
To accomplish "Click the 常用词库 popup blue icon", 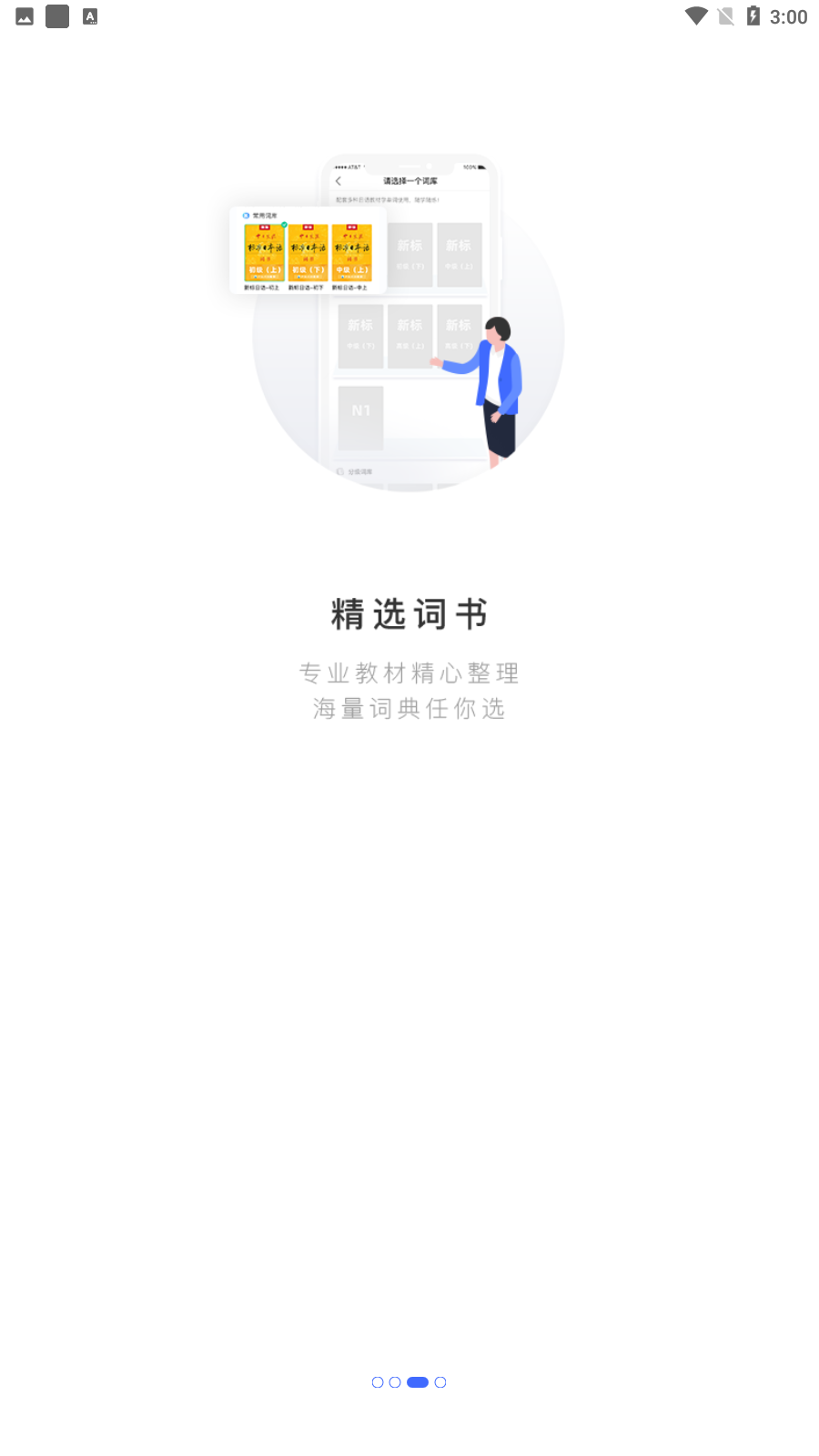I will pyautogui.click(x=245, y=214).
